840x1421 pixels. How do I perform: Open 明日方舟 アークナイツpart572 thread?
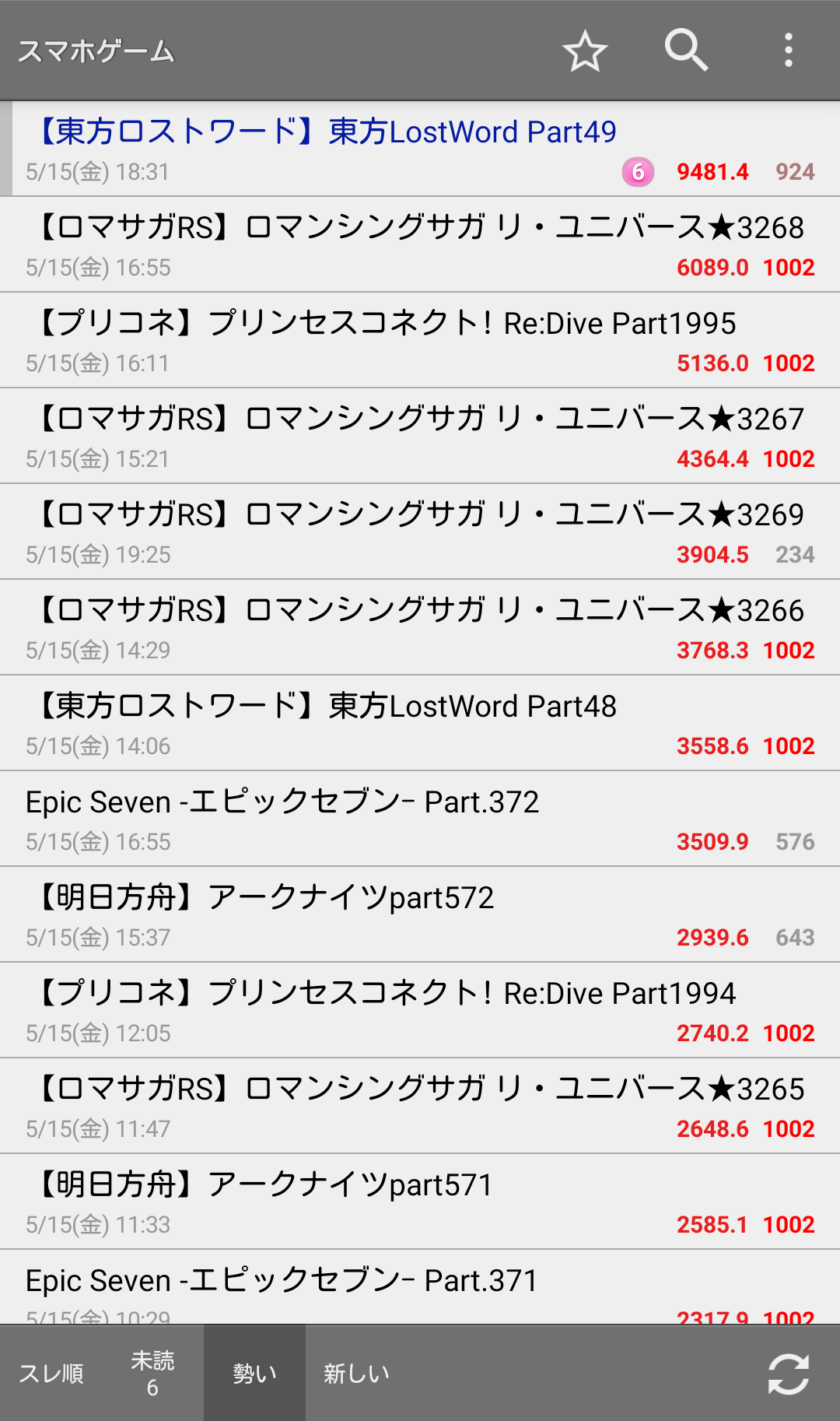tap(420, 914)
